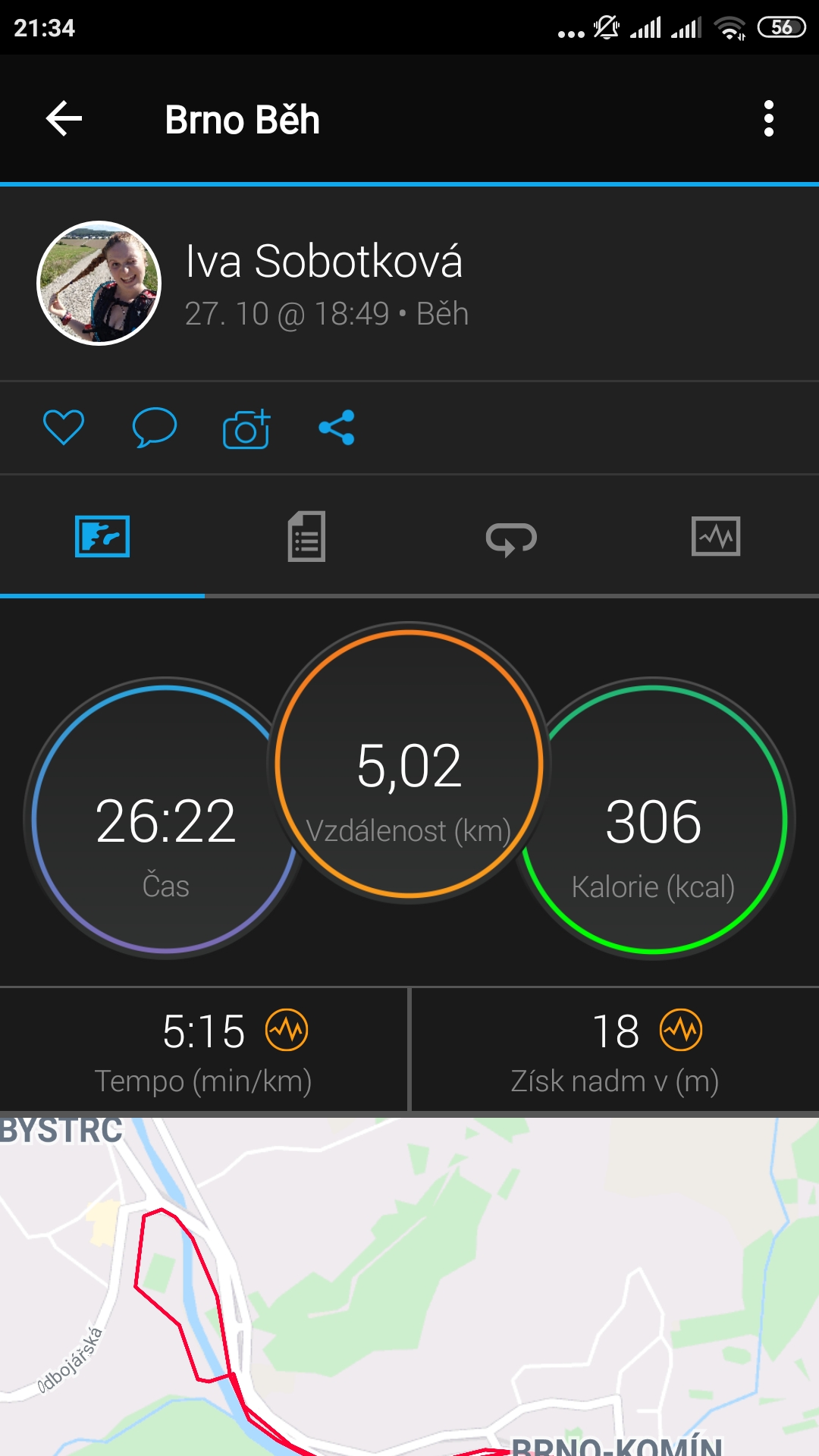Switch to the charts tab
This screenshot has width=819, height=1456.
(716, 537)
